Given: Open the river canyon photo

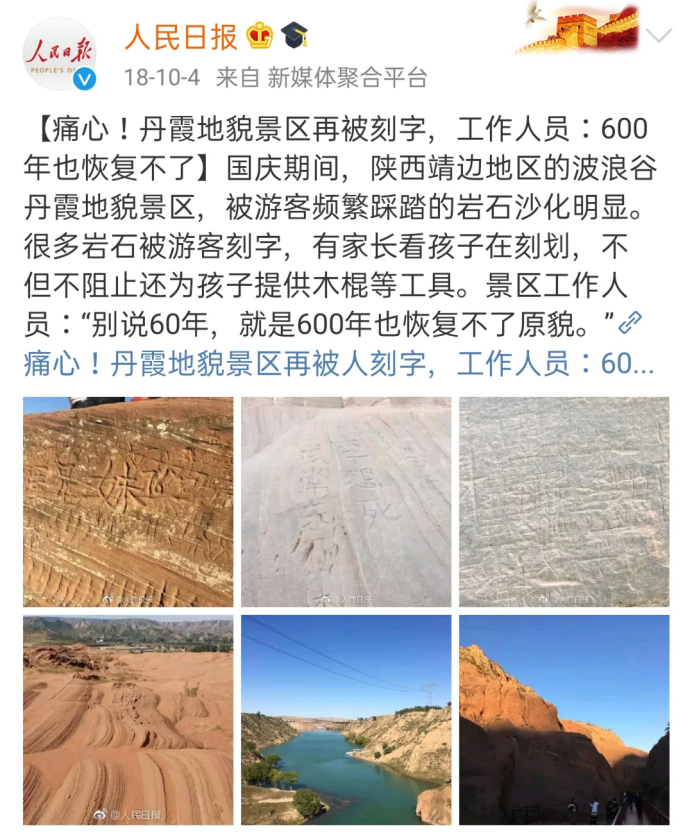Looking at the screenshot, I should point(345,720).
